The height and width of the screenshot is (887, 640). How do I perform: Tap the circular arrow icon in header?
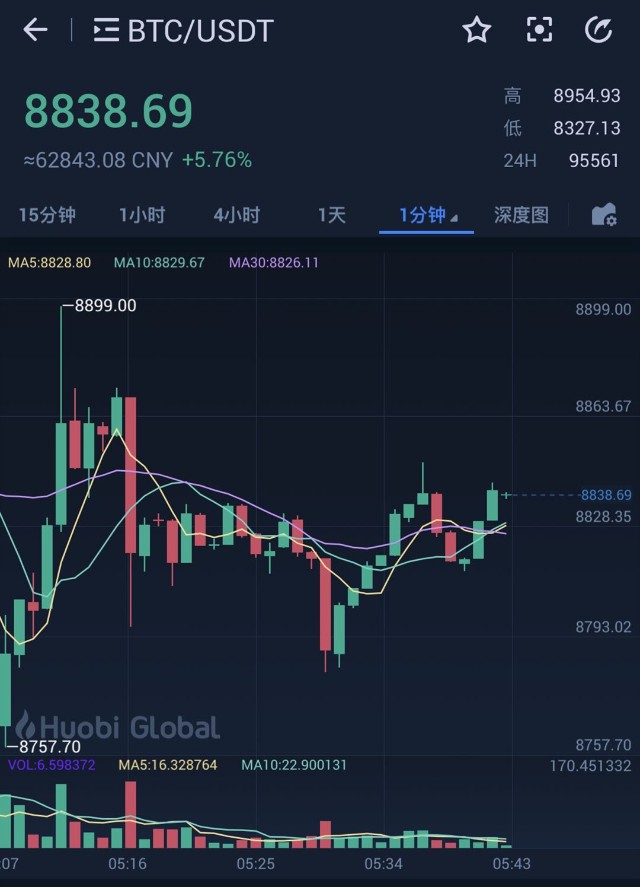tap(598, 31)
